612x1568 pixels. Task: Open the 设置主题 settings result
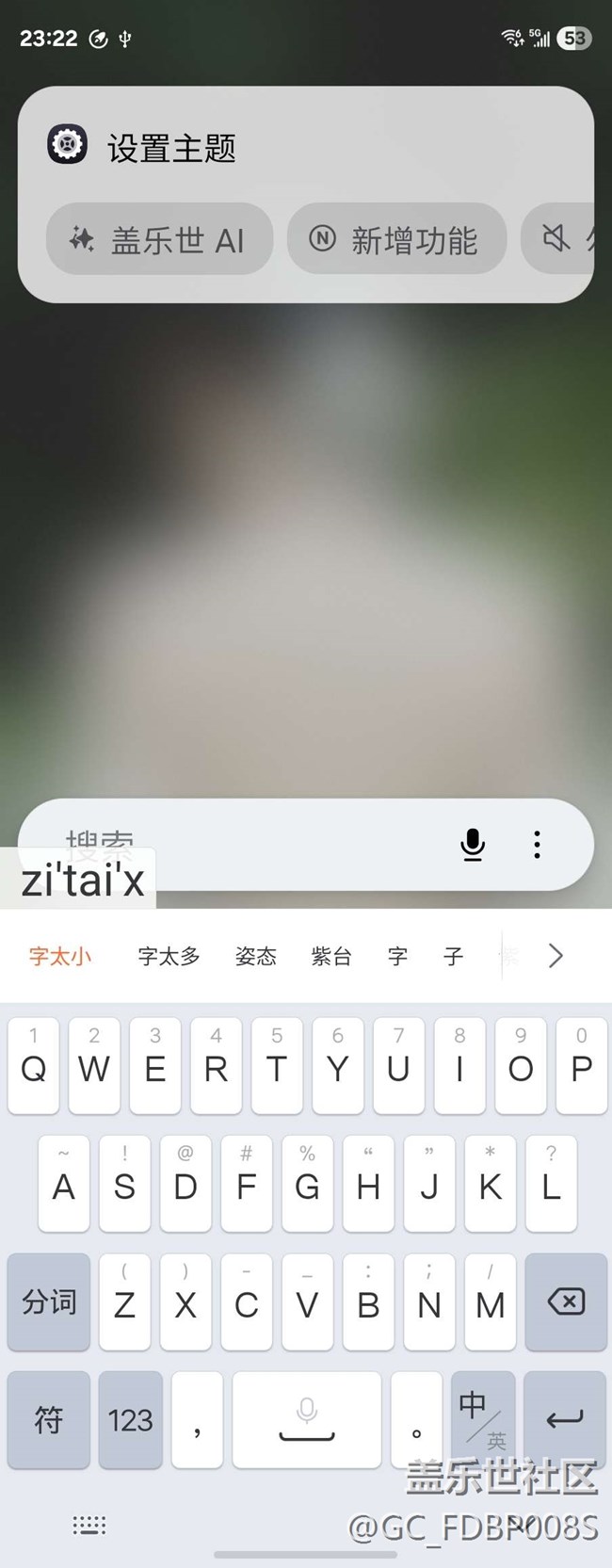169,147
